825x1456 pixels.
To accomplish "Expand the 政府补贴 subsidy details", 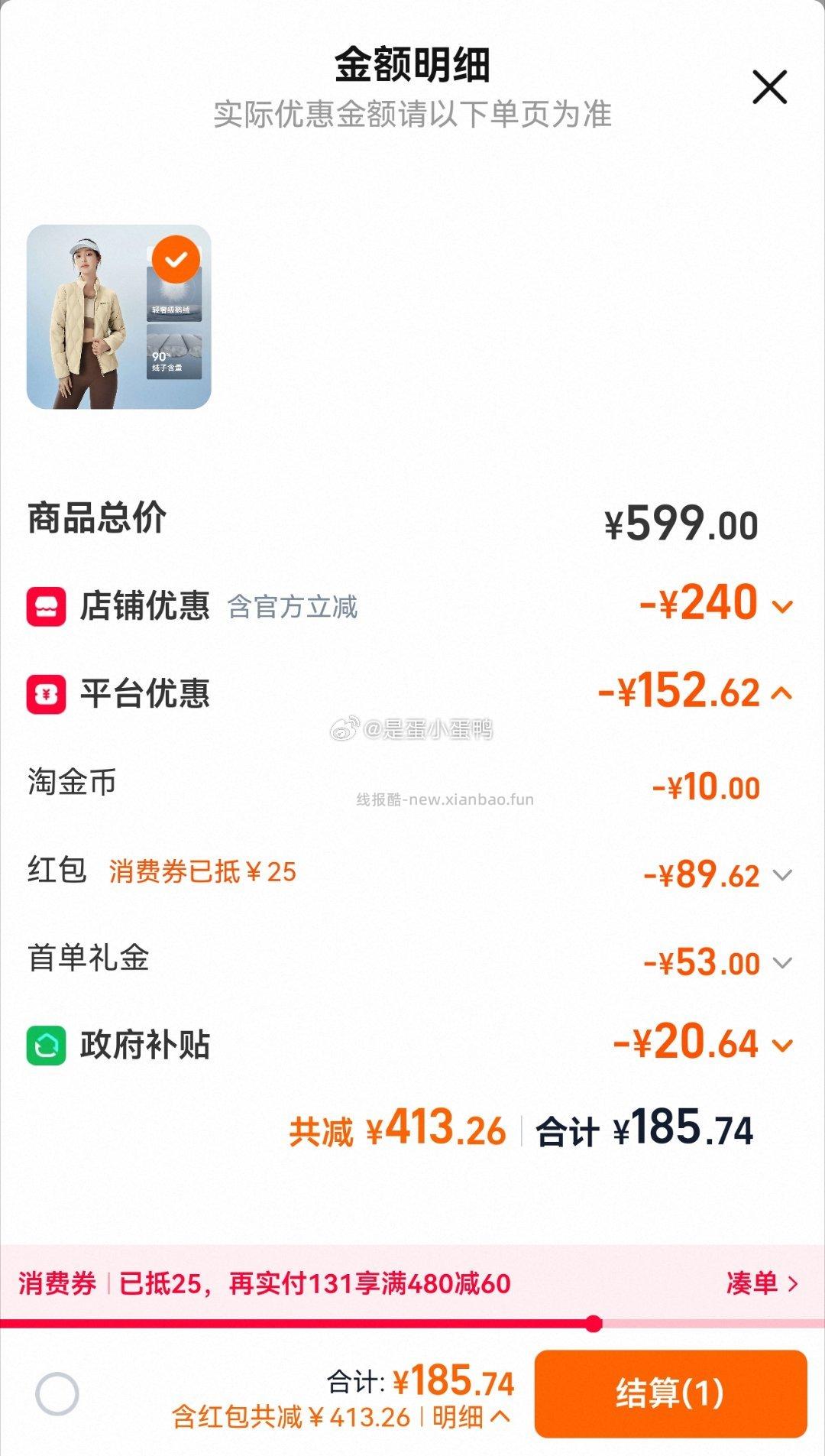I will 782,1045.
